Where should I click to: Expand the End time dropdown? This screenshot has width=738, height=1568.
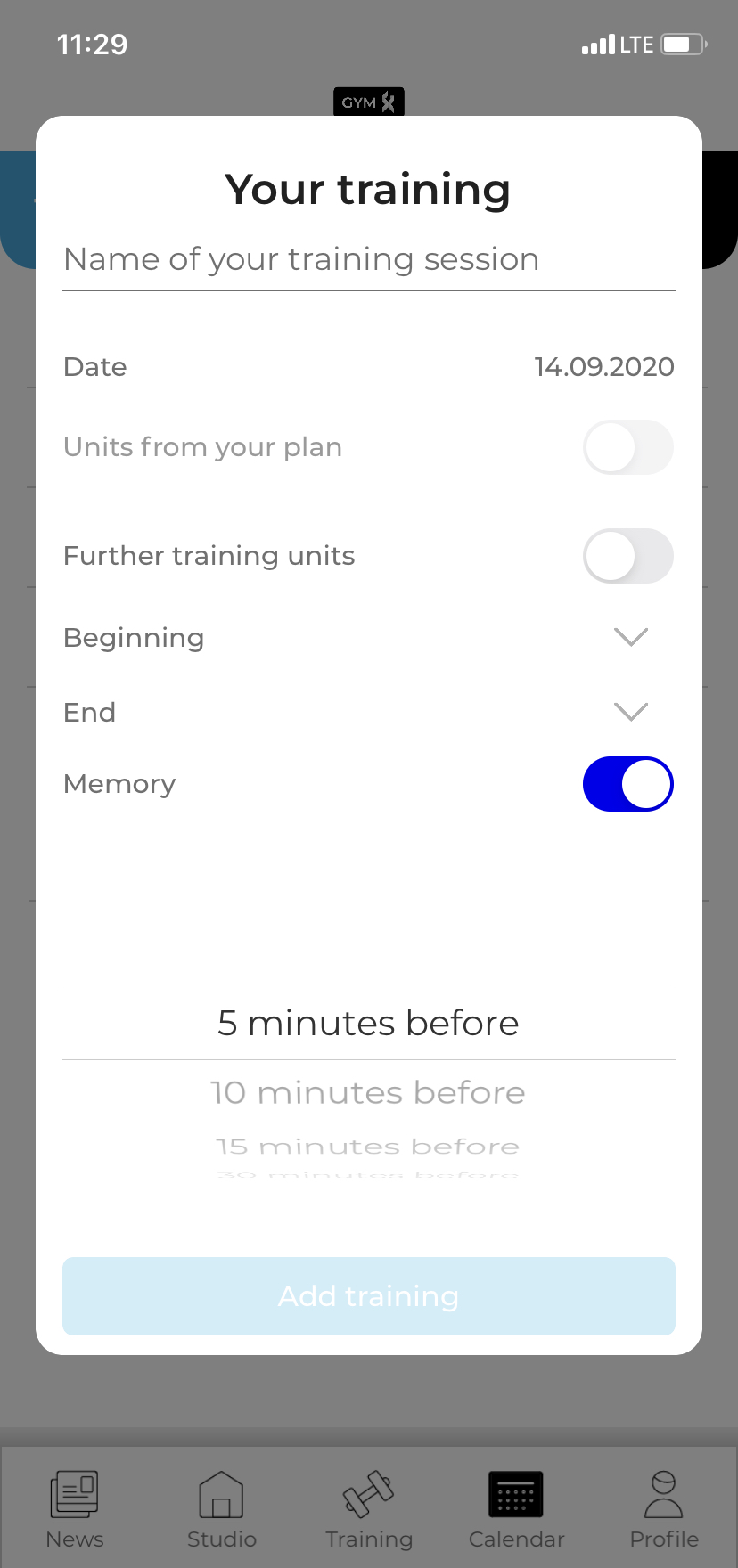coord(630,712)
